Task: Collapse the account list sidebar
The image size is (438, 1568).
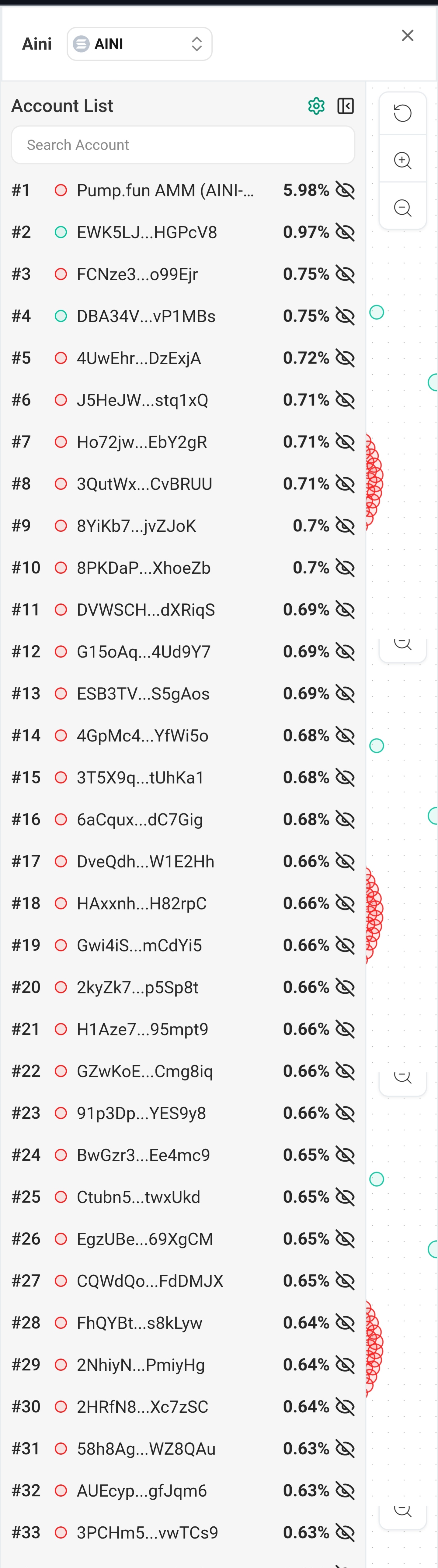Action: (x=346, y=106)
